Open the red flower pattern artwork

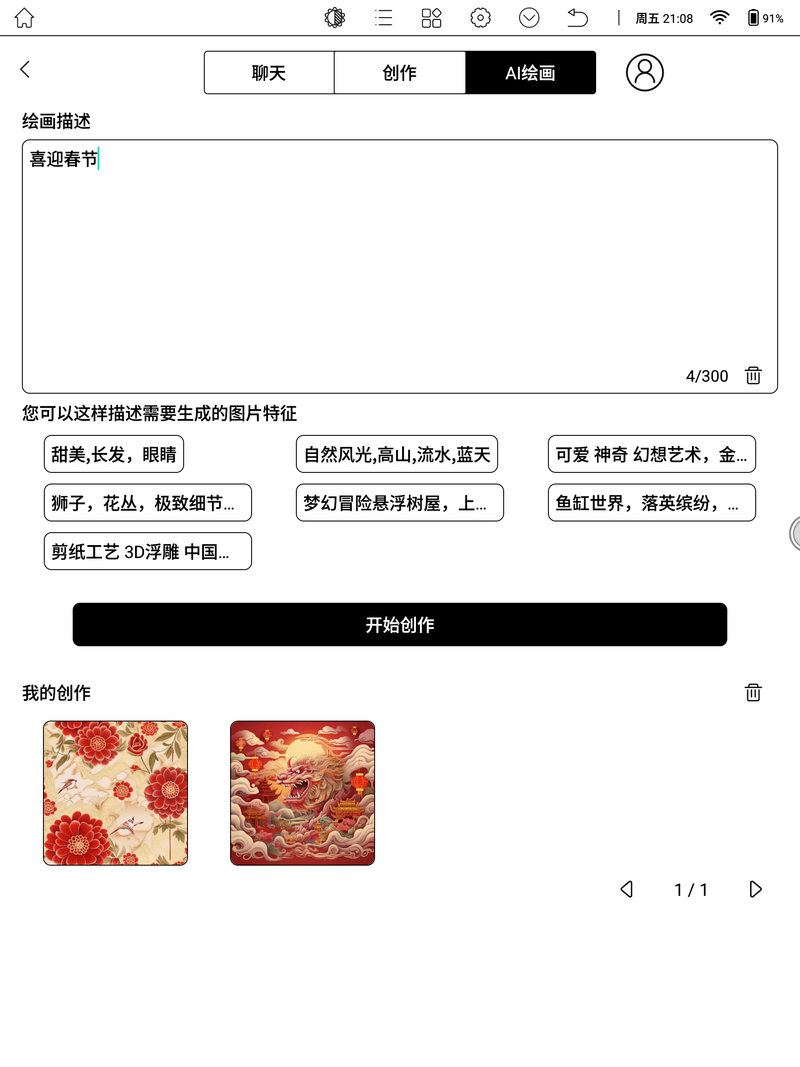pos(115,793)
